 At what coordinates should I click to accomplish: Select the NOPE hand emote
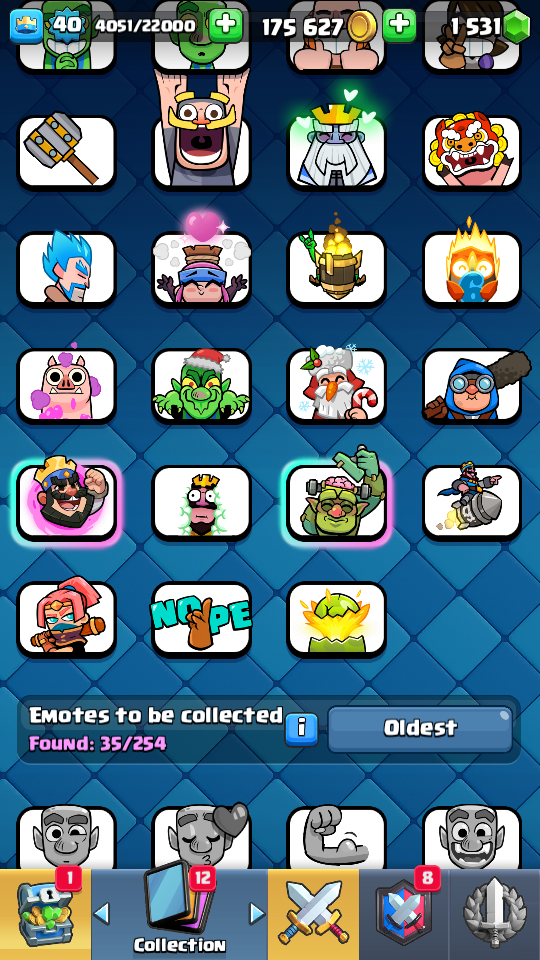[201, 620]
